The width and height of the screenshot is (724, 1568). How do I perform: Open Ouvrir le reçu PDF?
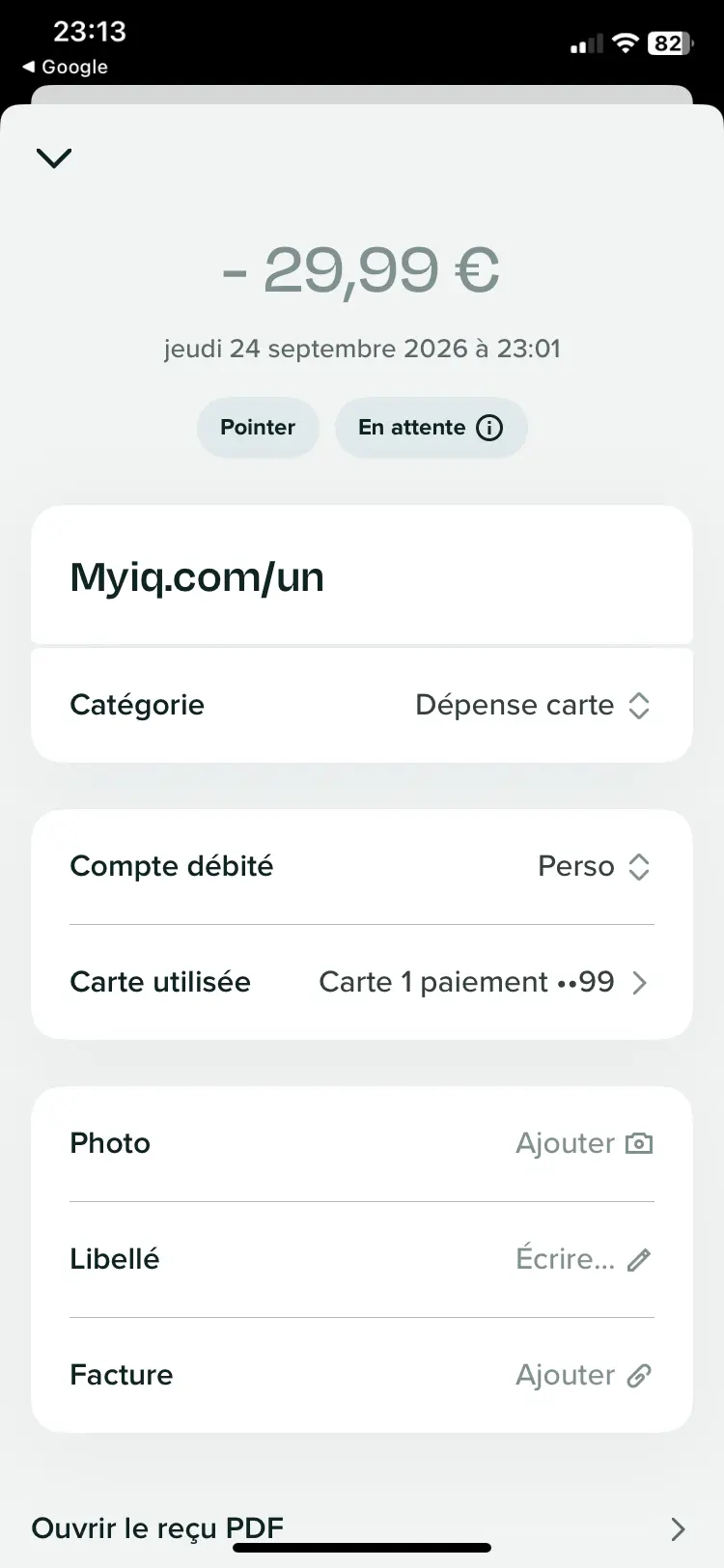[362, 1528]
